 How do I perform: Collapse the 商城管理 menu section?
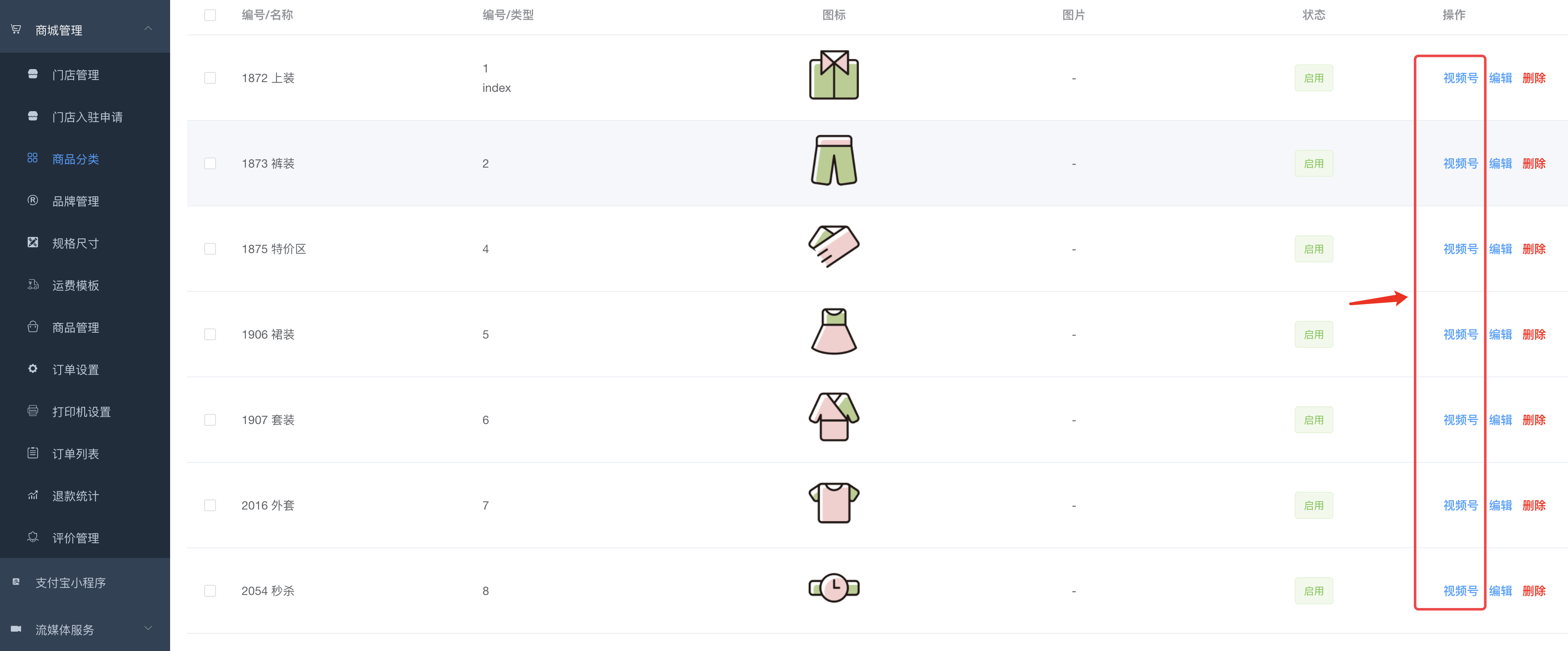pos(148,29)
